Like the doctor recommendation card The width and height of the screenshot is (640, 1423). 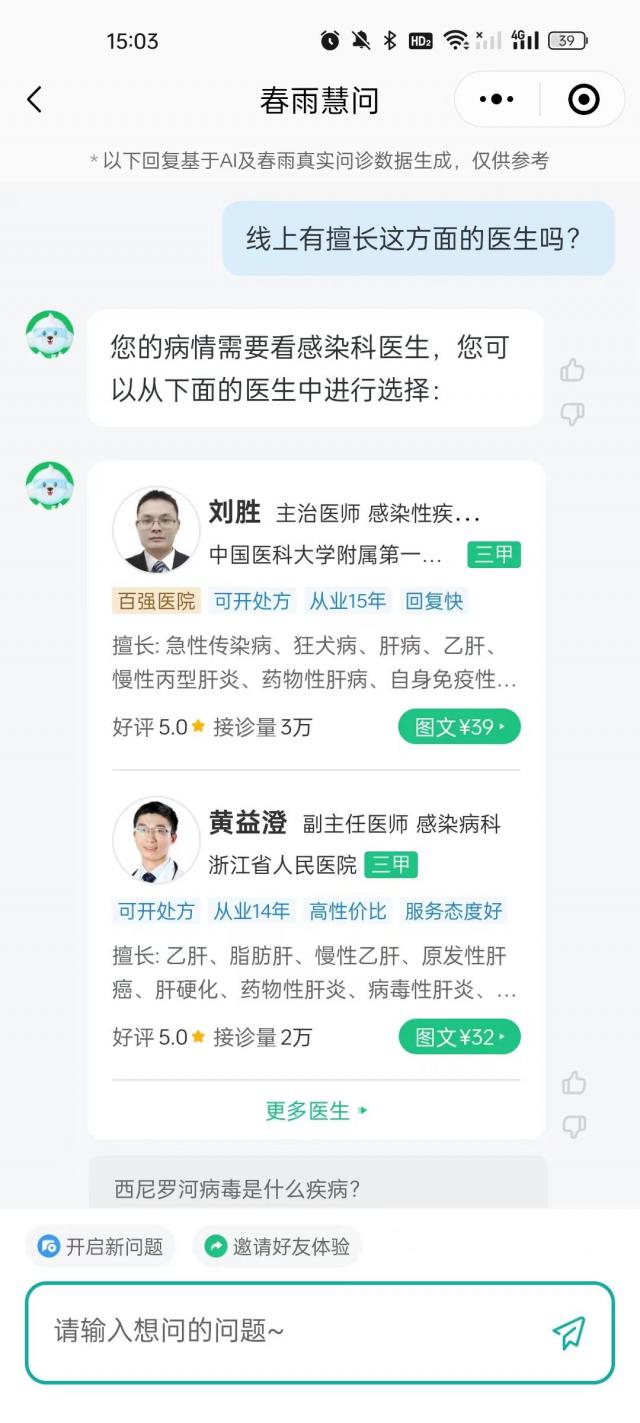573,1083
